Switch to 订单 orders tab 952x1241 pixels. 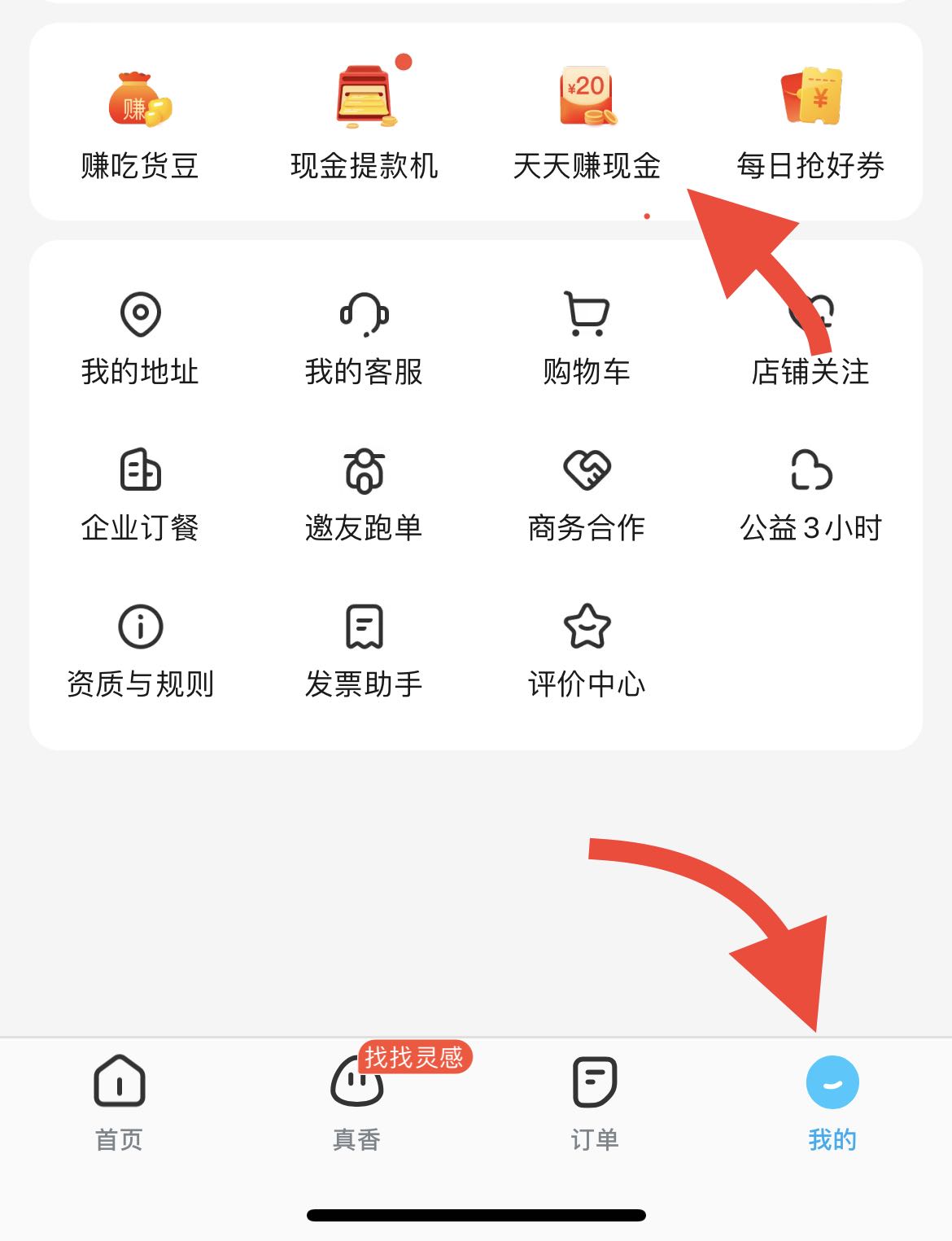(x=595, y=1103)
